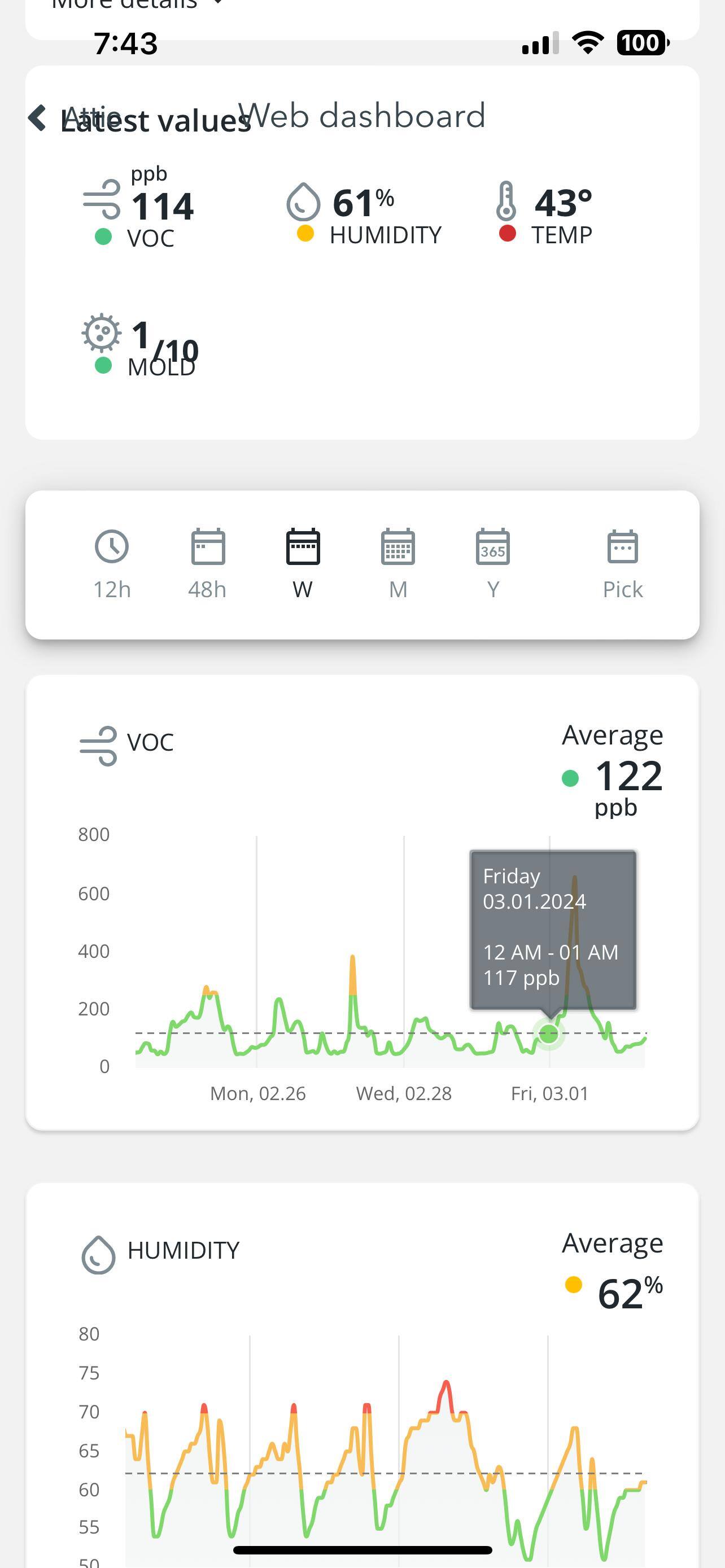Choose the W weekly range

tap(303, 564)
